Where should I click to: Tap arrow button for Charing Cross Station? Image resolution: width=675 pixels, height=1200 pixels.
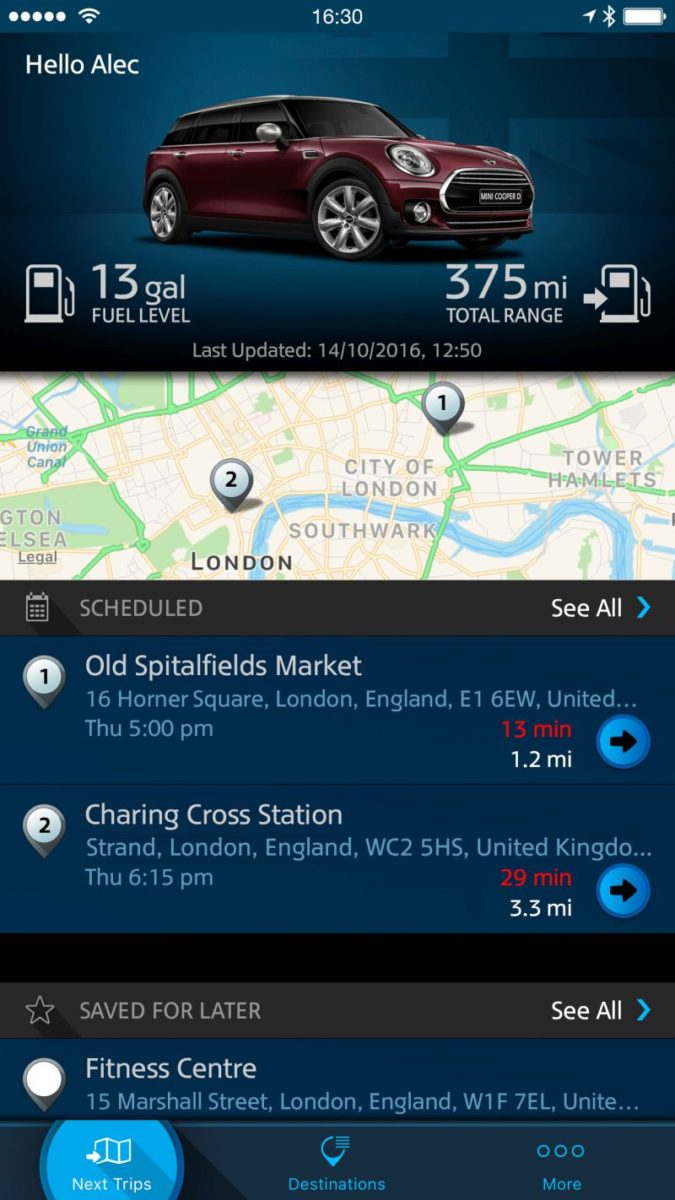coord(623,890)
